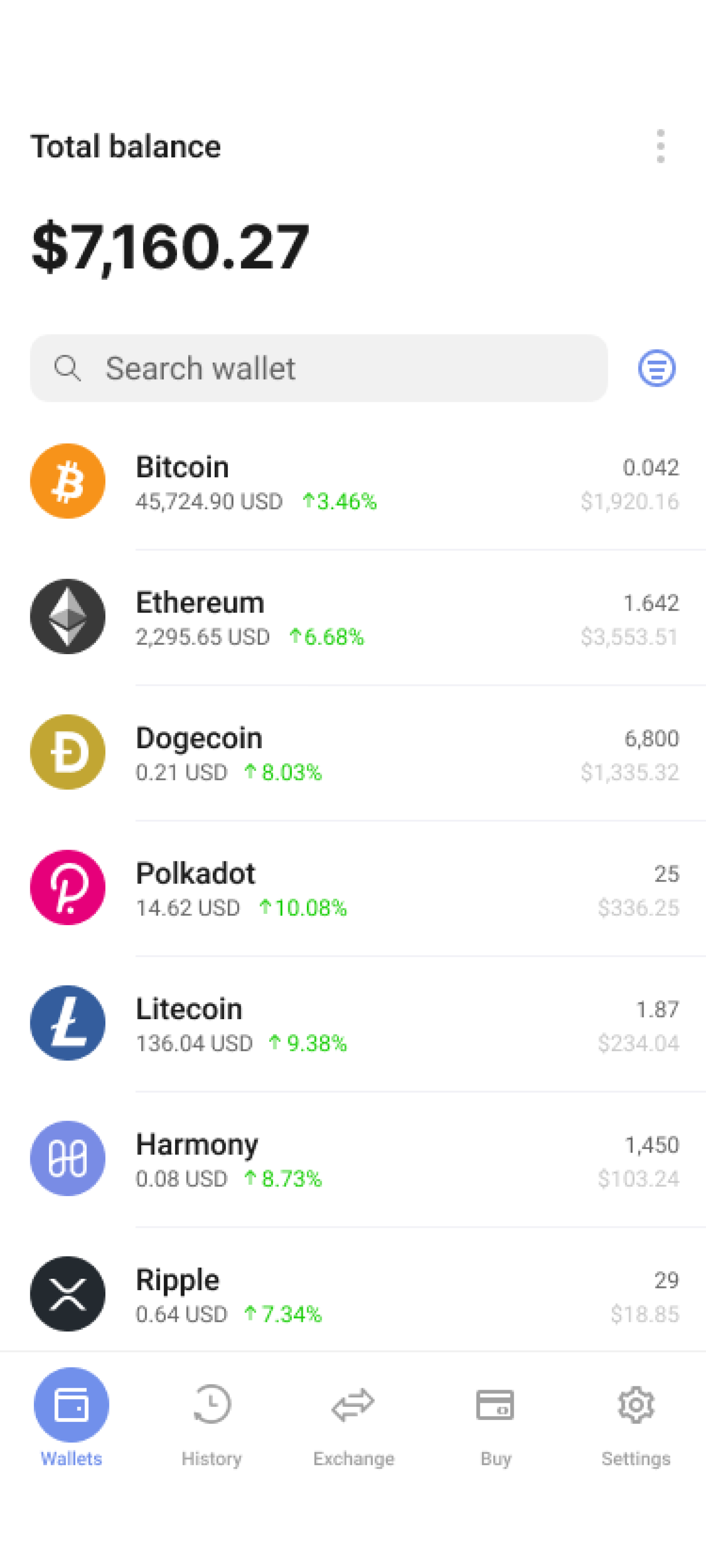The image size is (706, 1568).
Task: Open the three-dot overflow menu
Action: click(x=660, y=146)
